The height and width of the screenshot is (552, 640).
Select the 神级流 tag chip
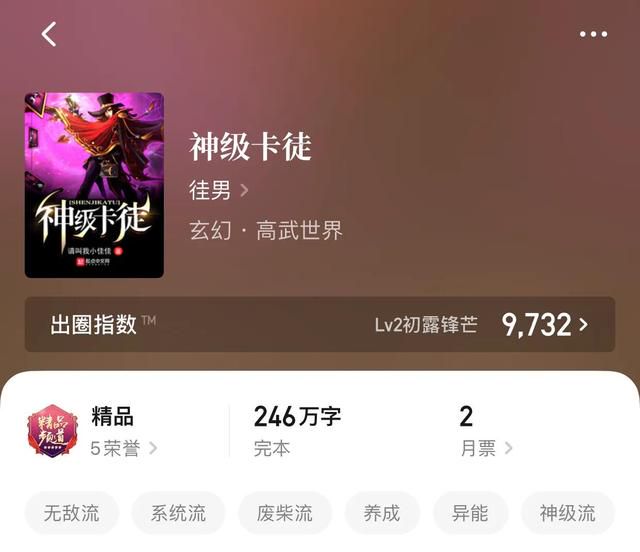coord(567,513)
